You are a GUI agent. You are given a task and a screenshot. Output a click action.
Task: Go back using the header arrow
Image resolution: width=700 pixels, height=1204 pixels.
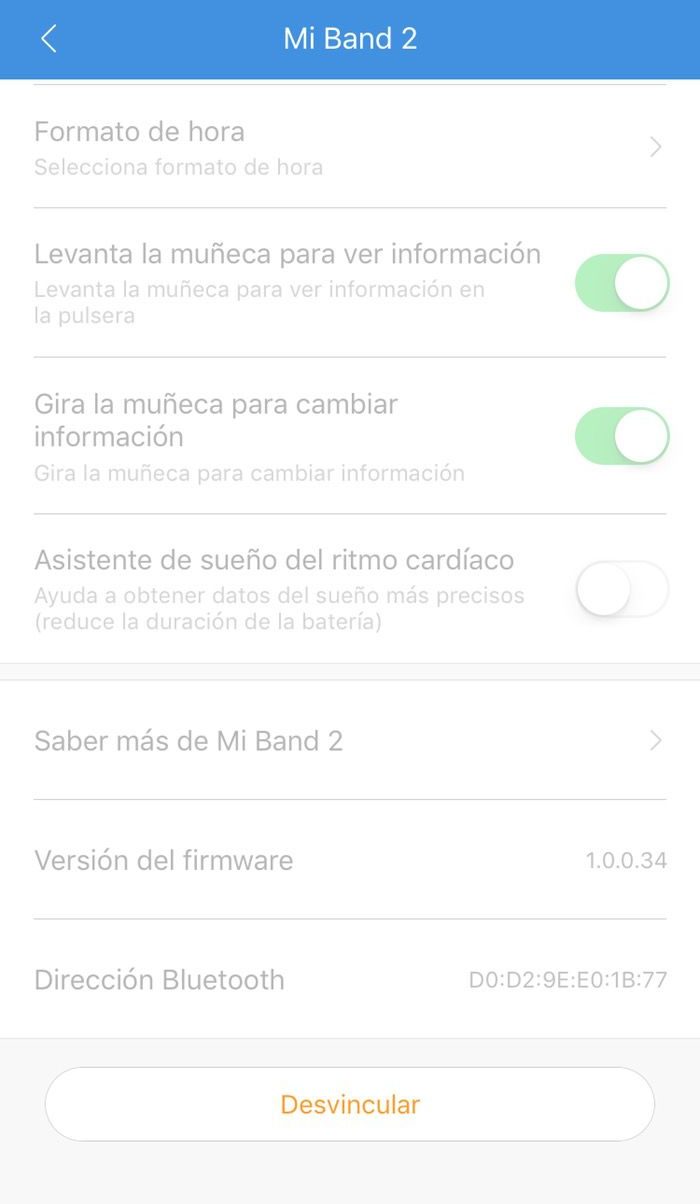pyautogui.click(x=48, y=39)
